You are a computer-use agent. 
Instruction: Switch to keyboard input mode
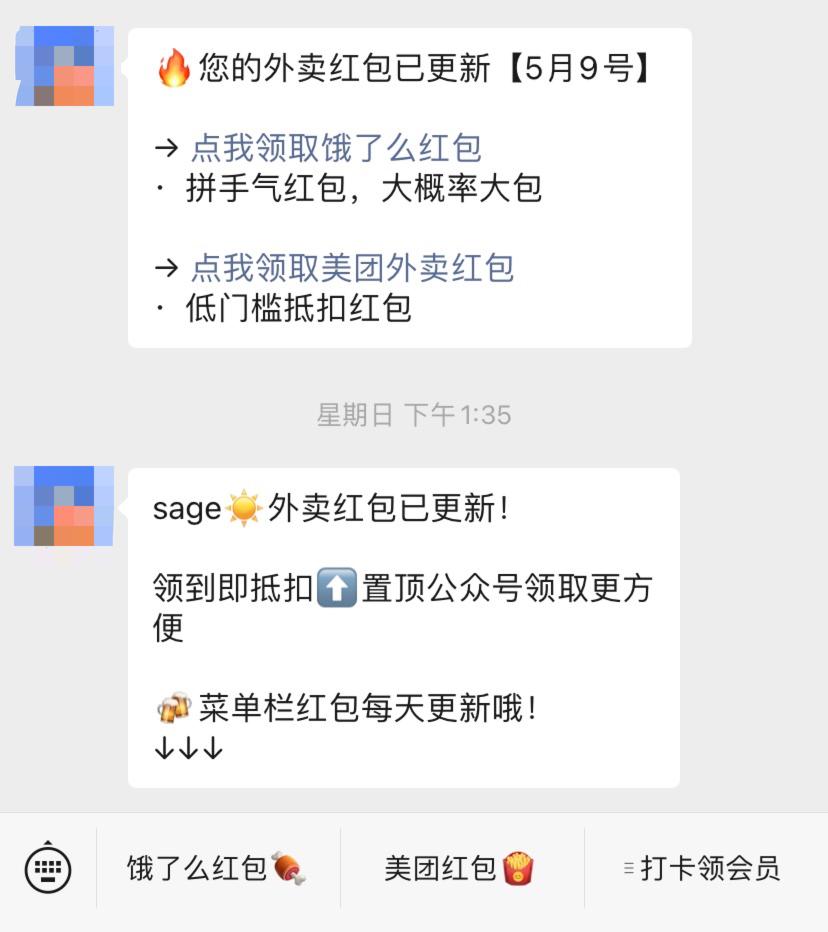point(48,868)
